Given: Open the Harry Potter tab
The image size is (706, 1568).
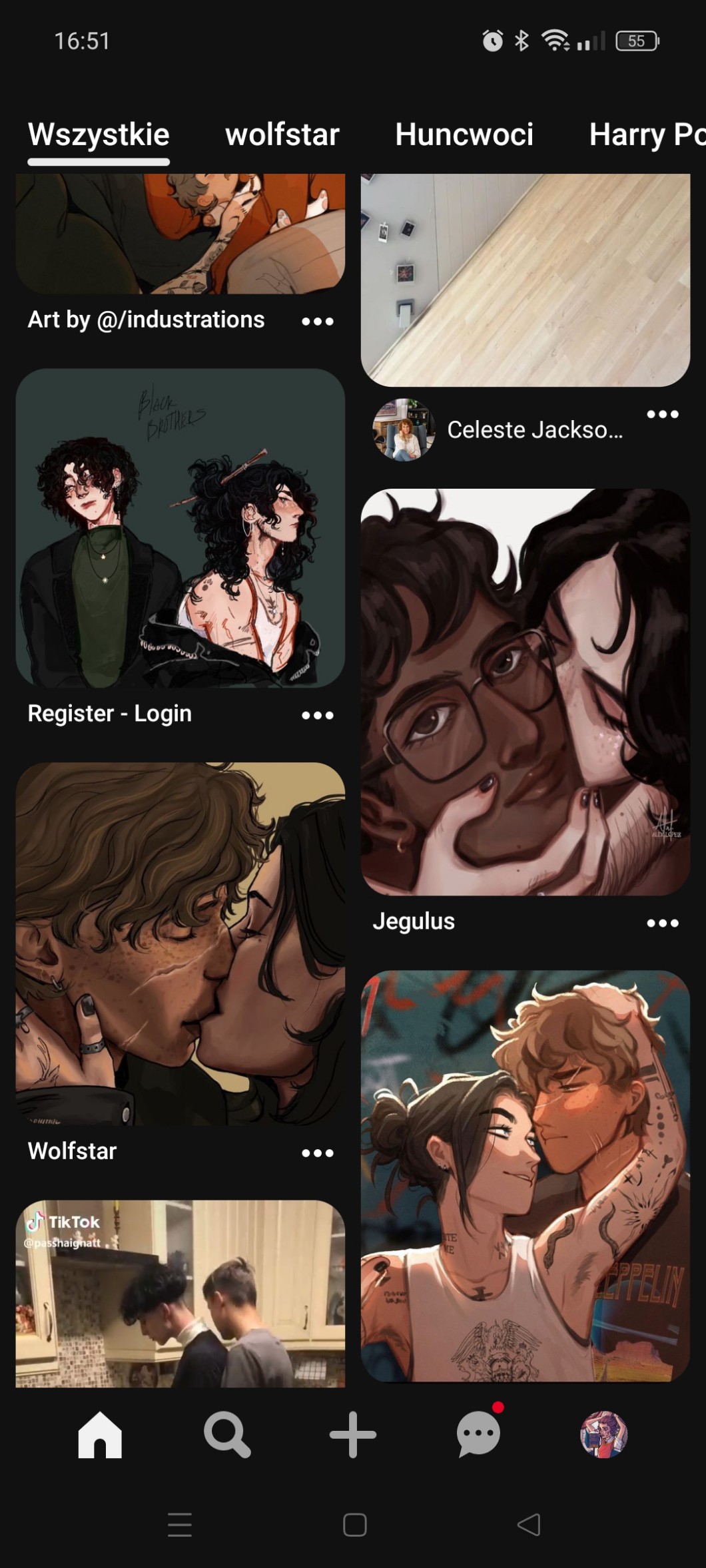Looking at the screenshot, I should click(x=646, y=134).
